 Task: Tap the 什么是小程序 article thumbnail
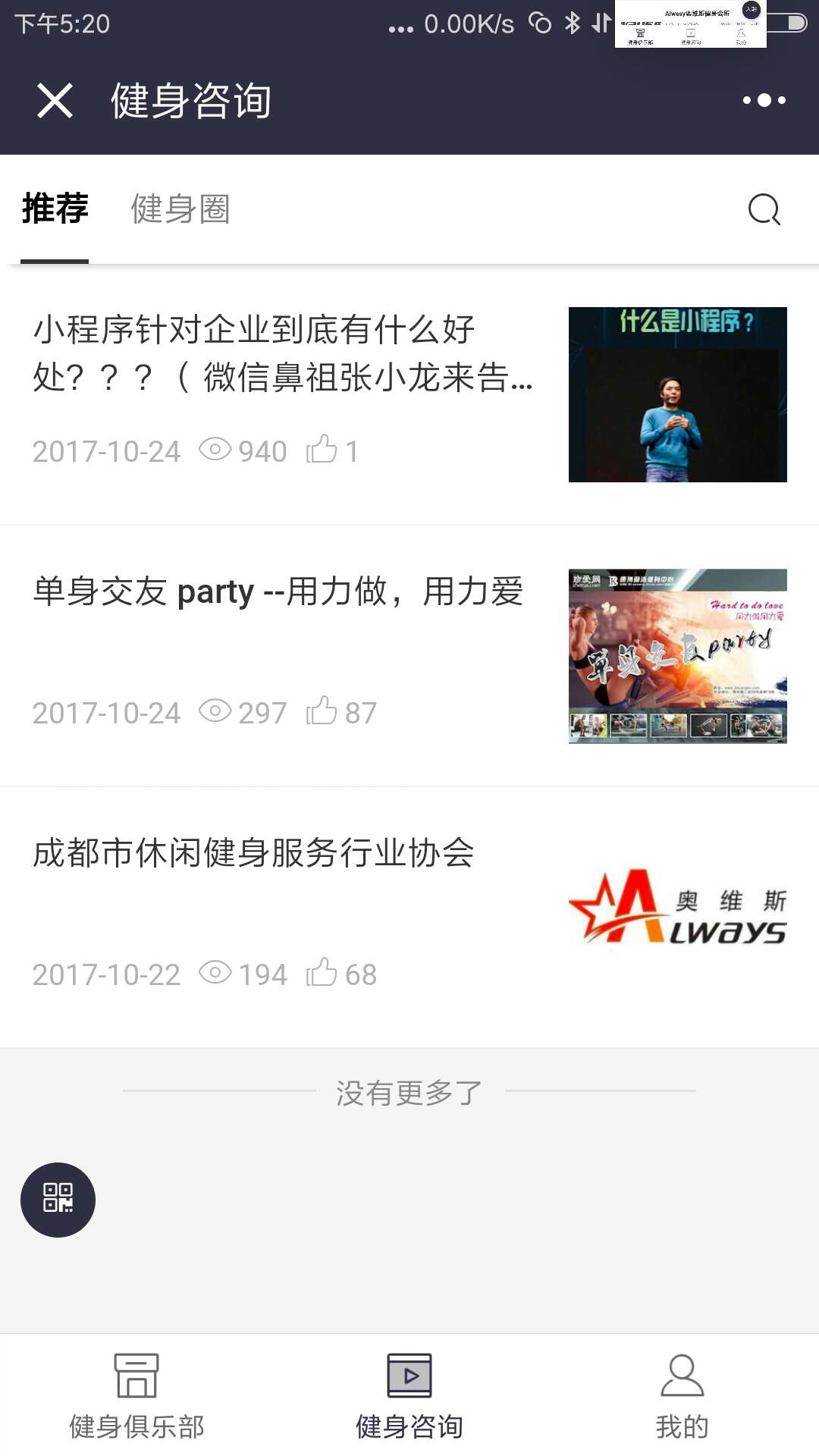[678, 394]
